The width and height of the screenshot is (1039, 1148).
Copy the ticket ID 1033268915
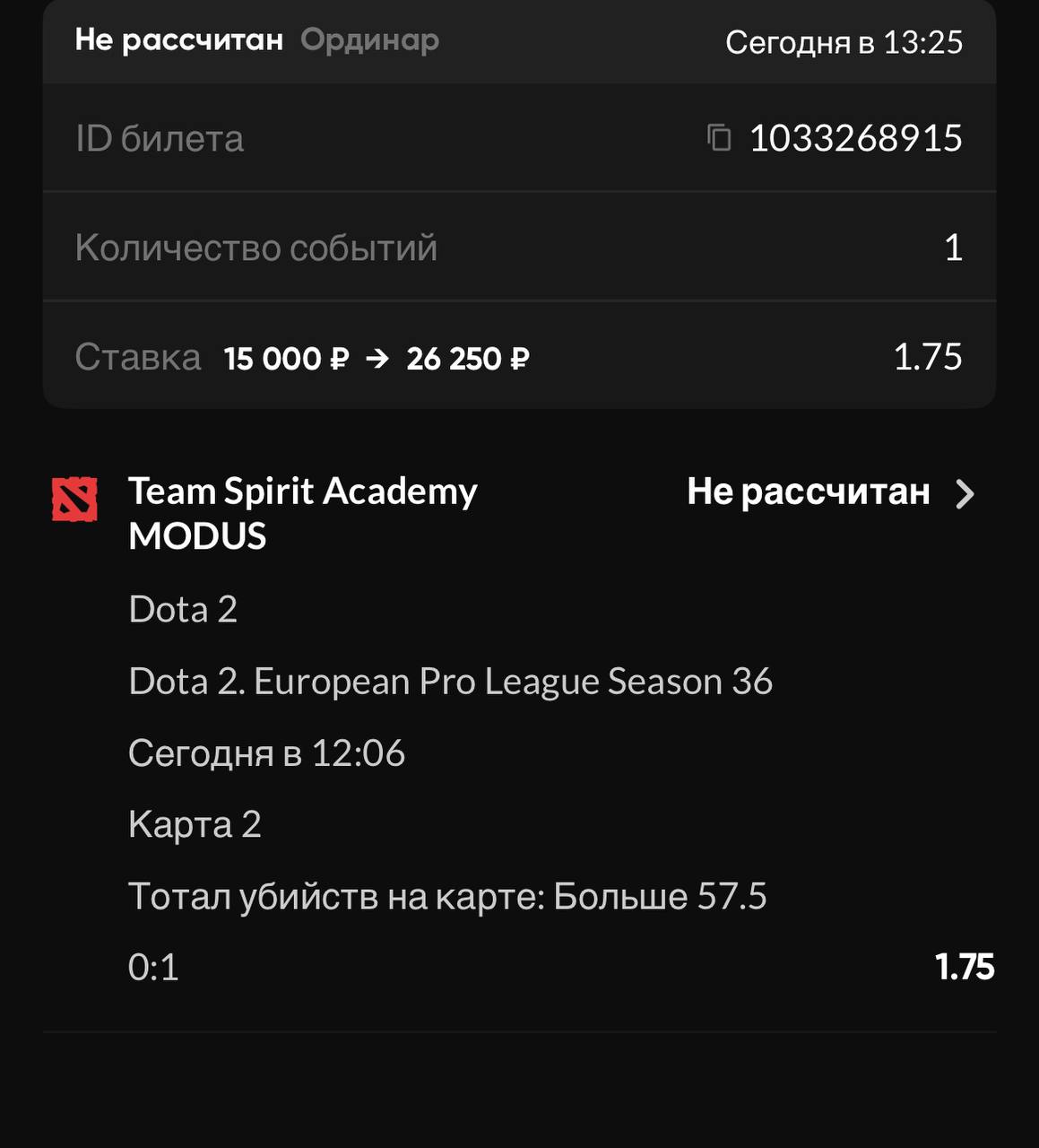[719, 138]
